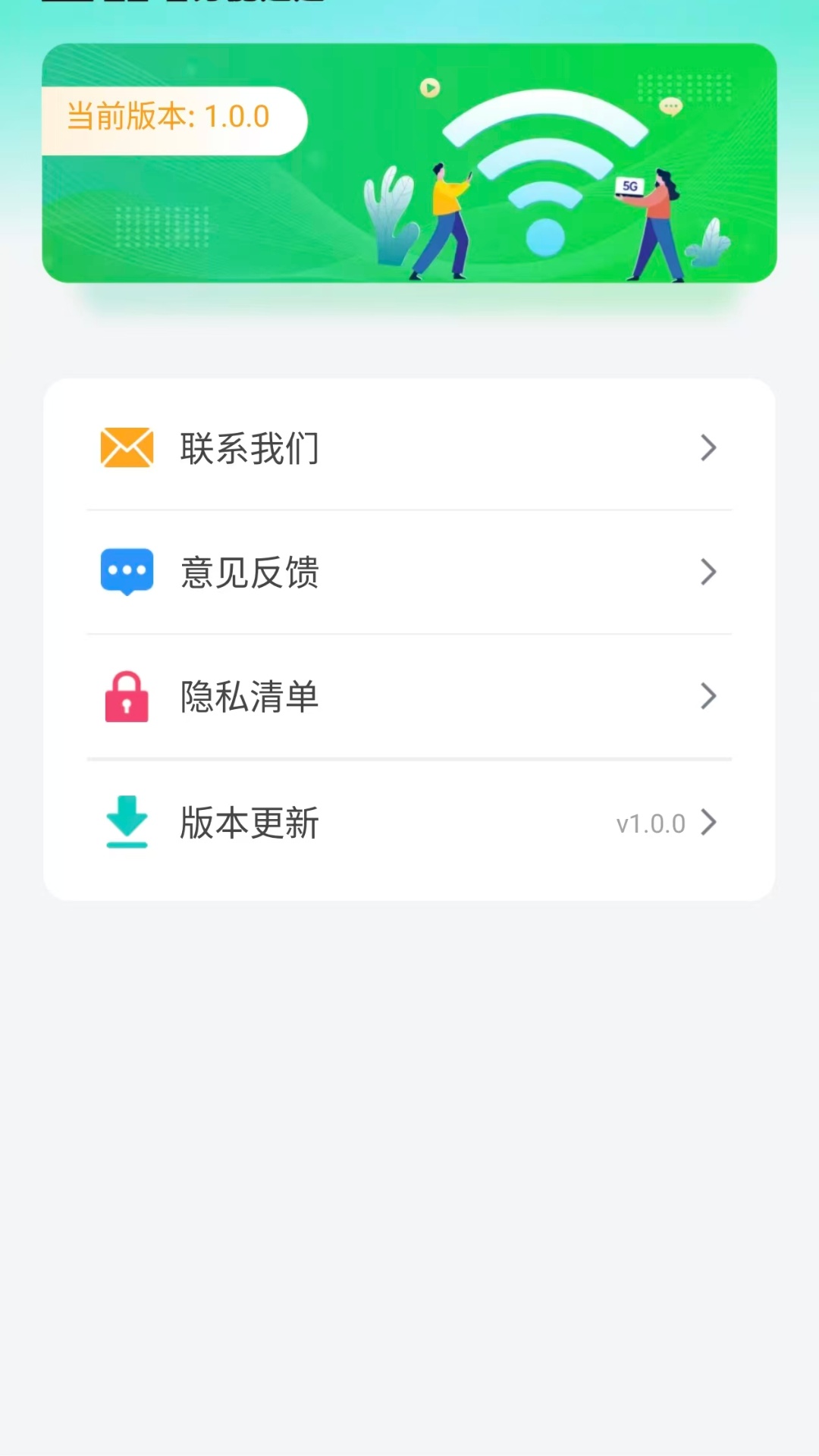Click the teal download icon for 版本更新
Viewport: 819px width, 1456px height.
click(127, 823)
